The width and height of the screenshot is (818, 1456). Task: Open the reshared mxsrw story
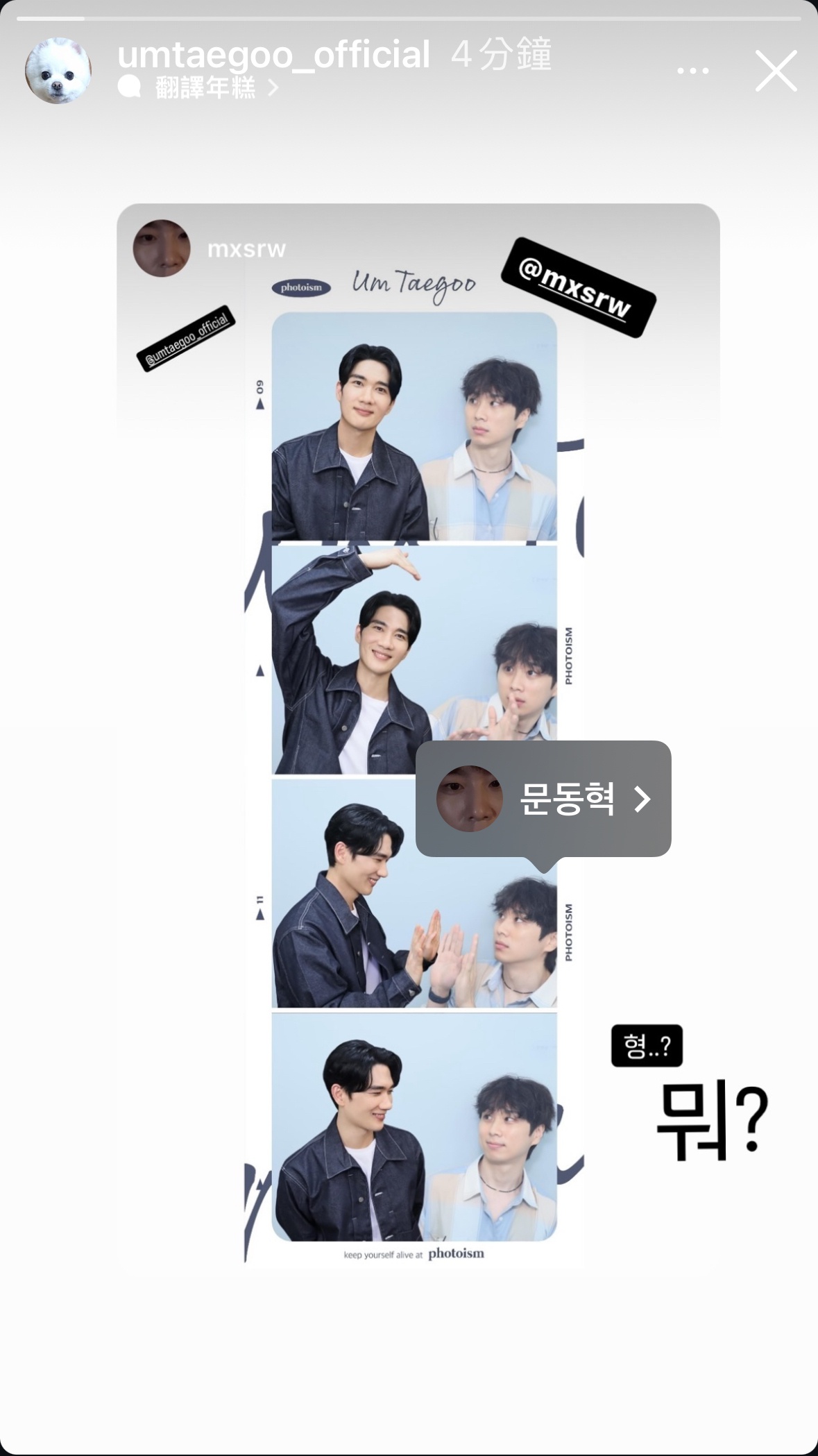click(246, 249)
